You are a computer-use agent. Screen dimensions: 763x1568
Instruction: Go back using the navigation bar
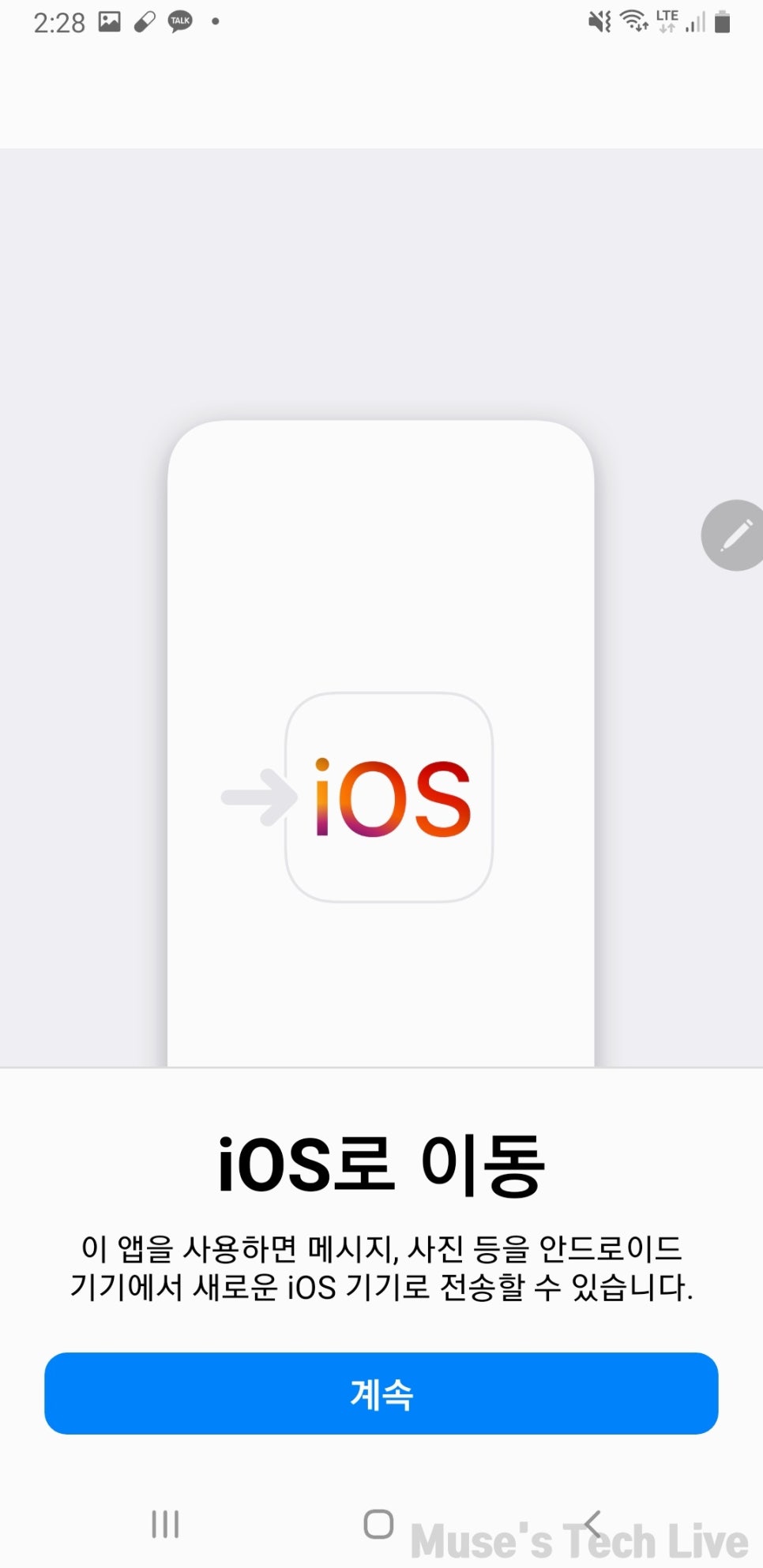tap(593, 1524)
